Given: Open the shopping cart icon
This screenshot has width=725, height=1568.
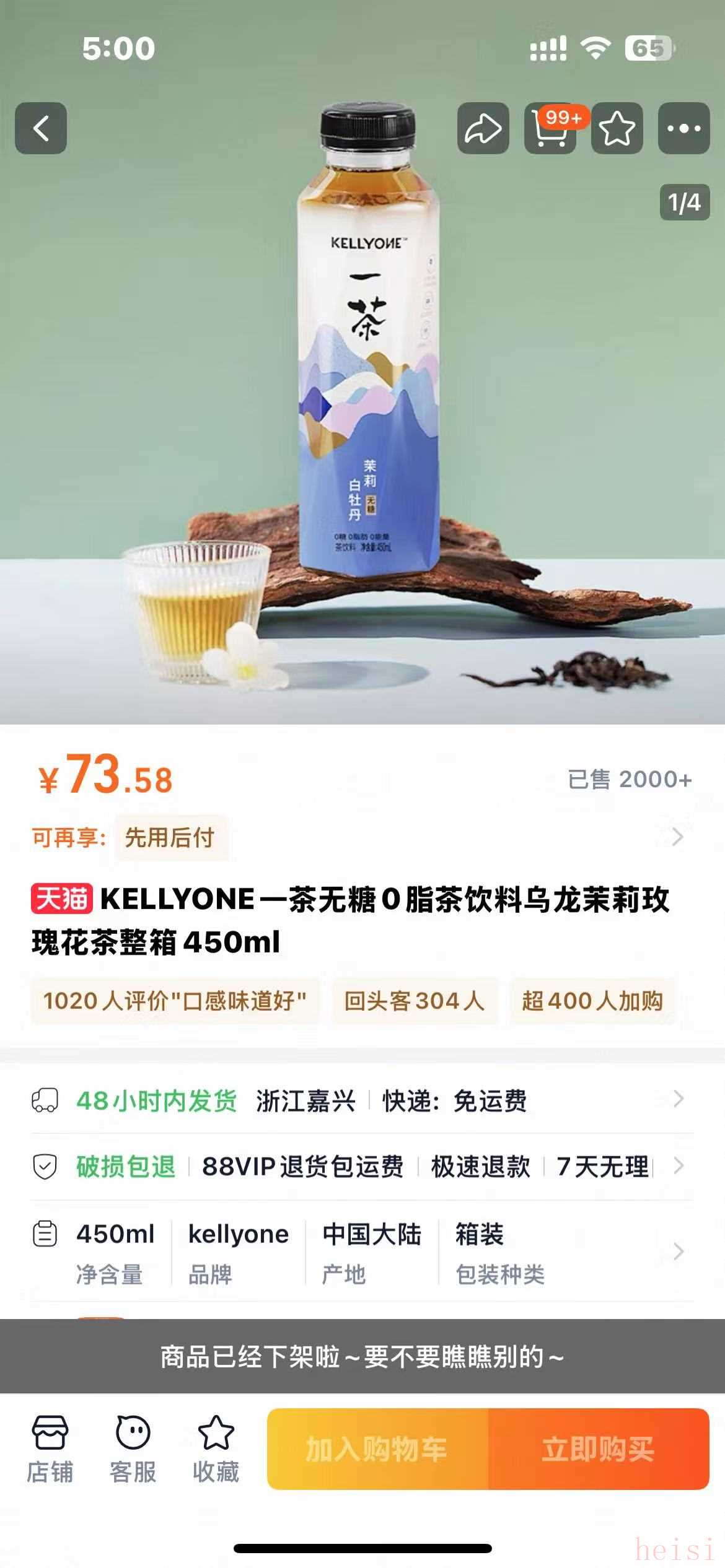Looking at the screenshot, I should (x=550, y=128).
